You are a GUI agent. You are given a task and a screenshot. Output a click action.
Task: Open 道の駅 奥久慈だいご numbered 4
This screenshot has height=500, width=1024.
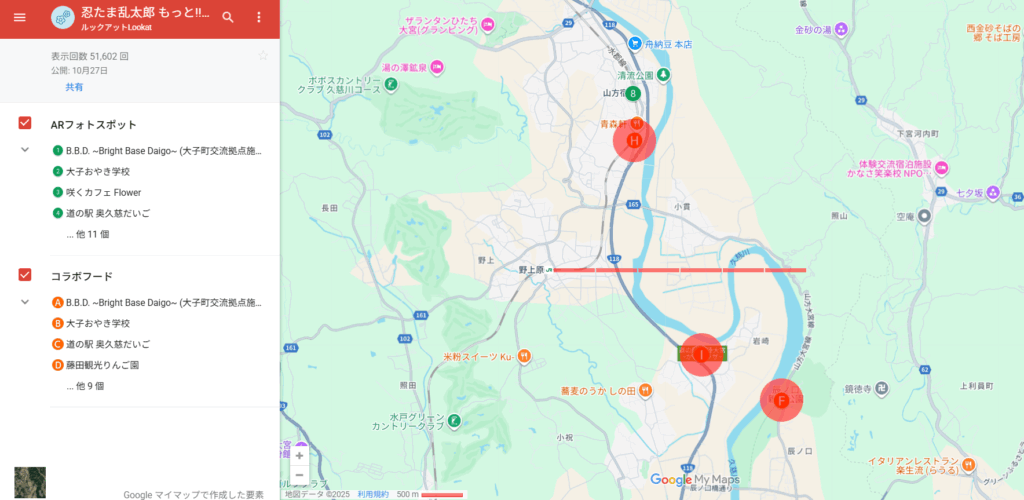(x=108, y=213)
